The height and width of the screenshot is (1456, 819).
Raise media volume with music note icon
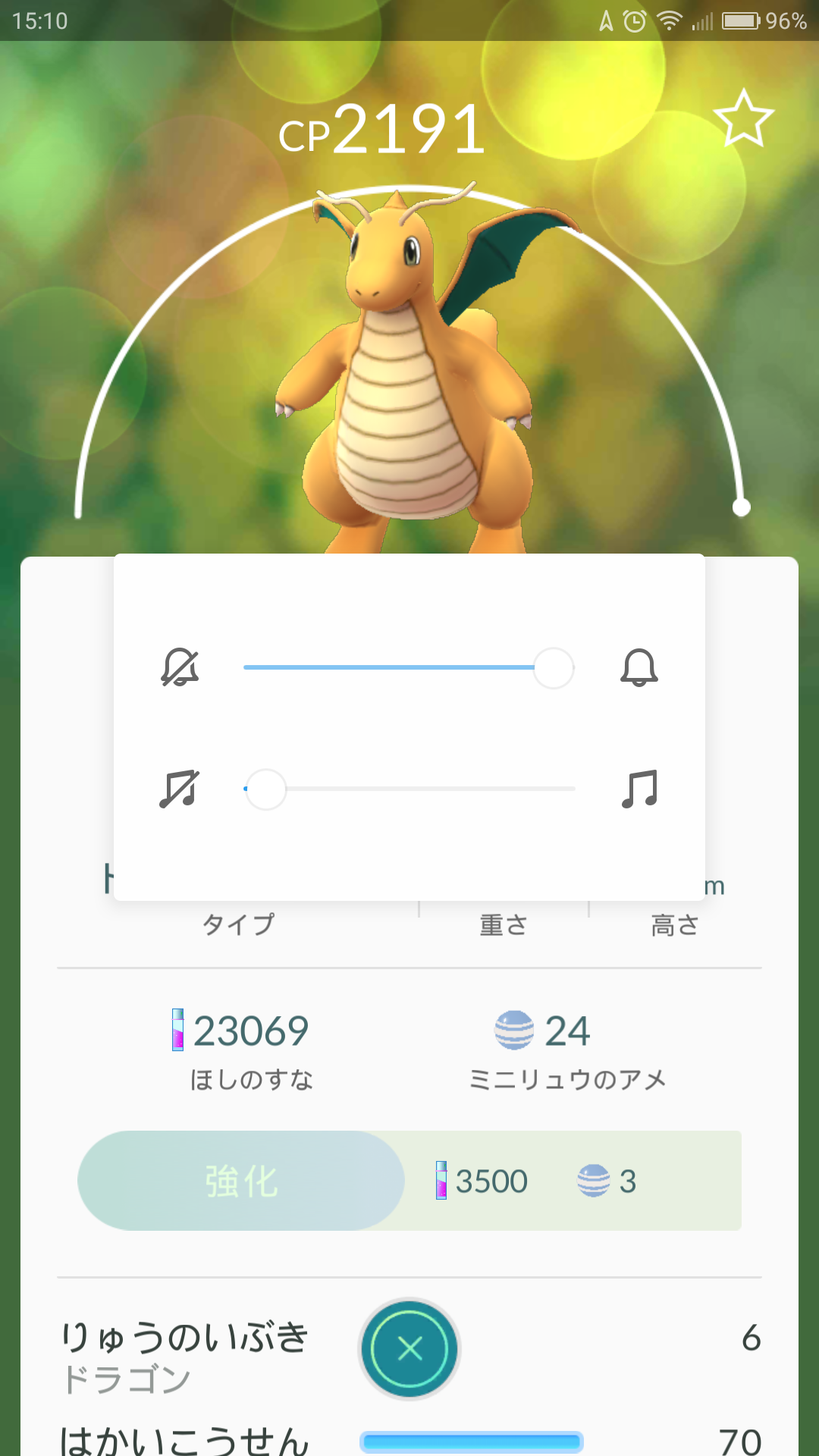[639, 789]
